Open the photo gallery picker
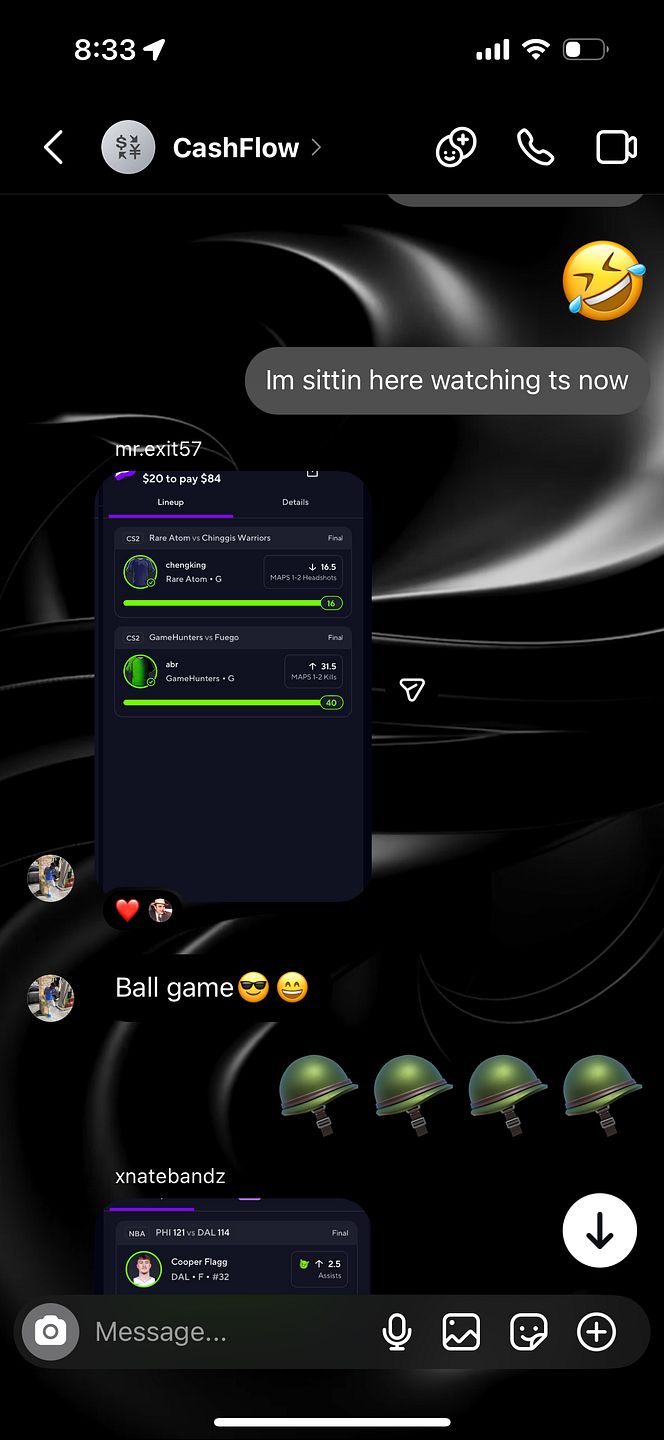Image resolution: width=664 pixels, height=1440 pixels. [461, 1332]
